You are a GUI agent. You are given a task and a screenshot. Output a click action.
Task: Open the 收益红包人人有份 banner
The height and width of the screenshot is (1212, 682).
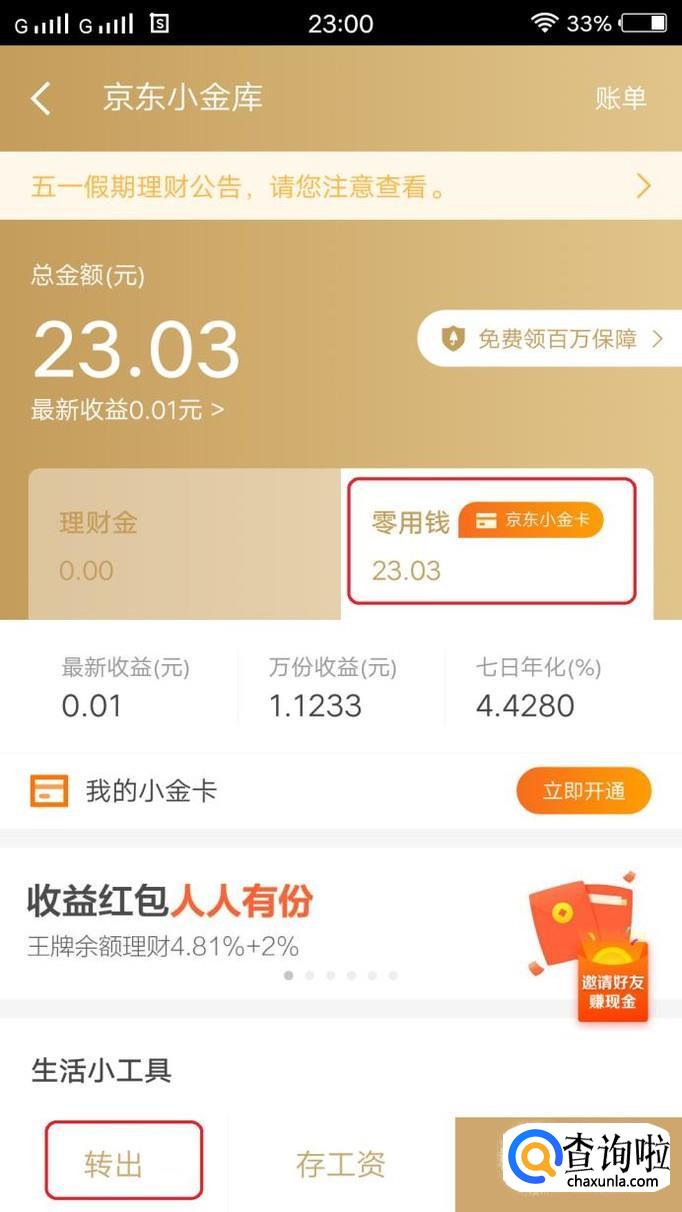(300, 920)
